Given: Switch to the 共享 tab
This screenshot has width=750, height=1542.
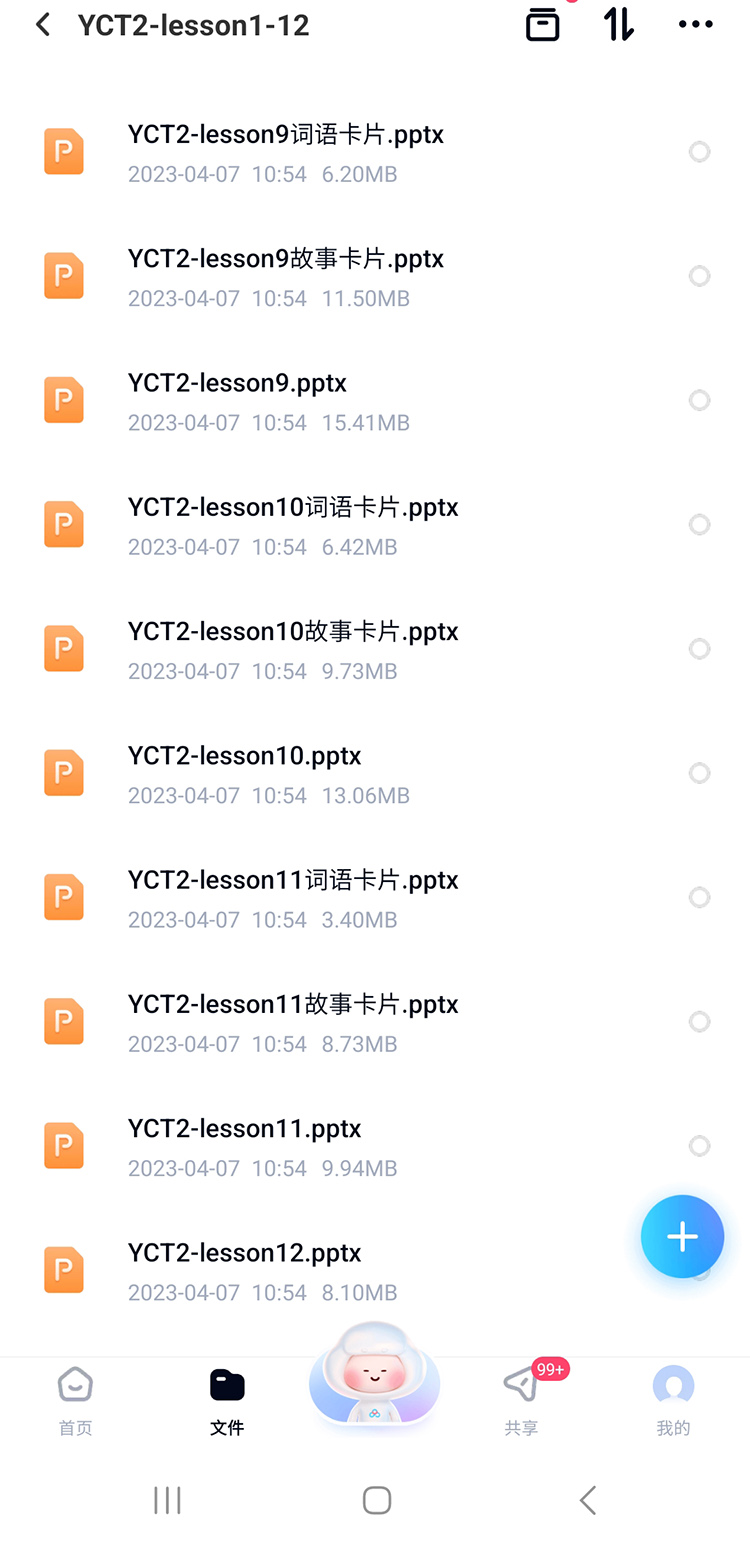Looking at the screenshot, I should [521, 1401].
